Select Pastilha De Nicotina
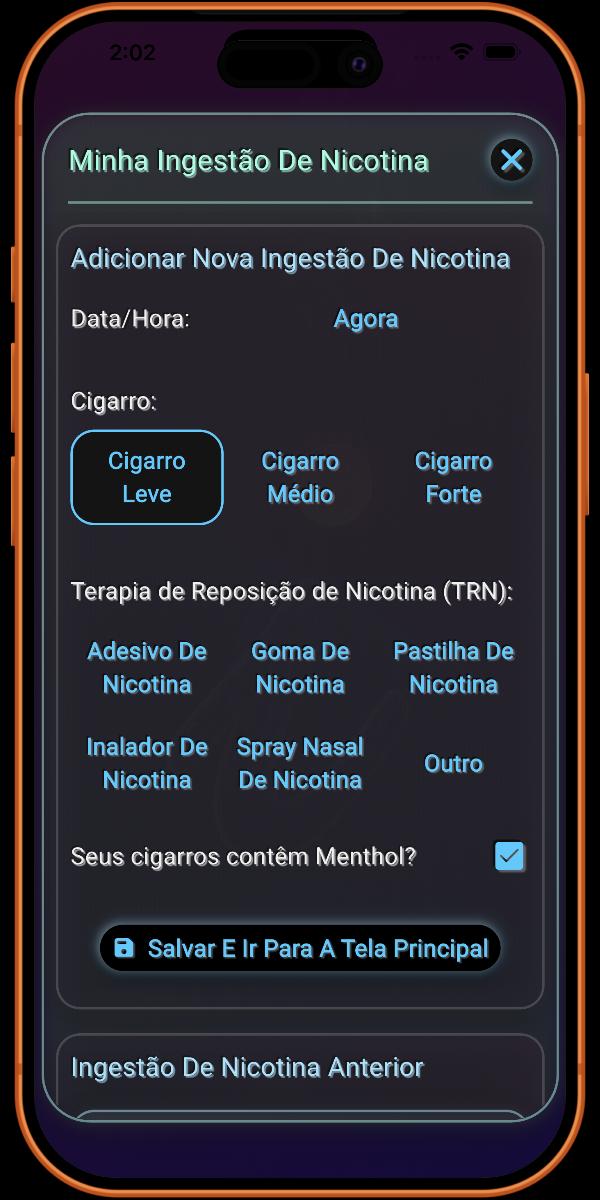 point(453,668)
